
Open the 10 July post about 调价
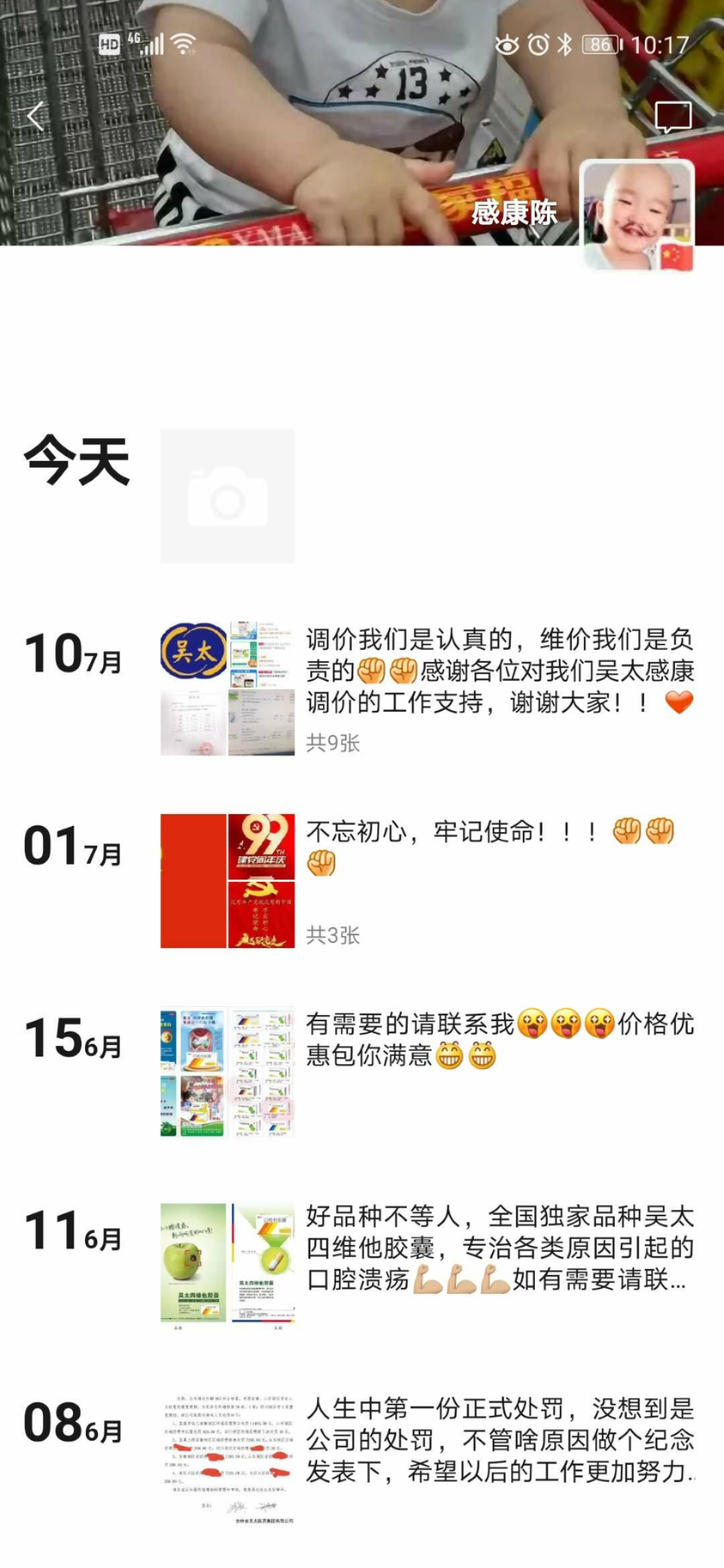[499, 671]
